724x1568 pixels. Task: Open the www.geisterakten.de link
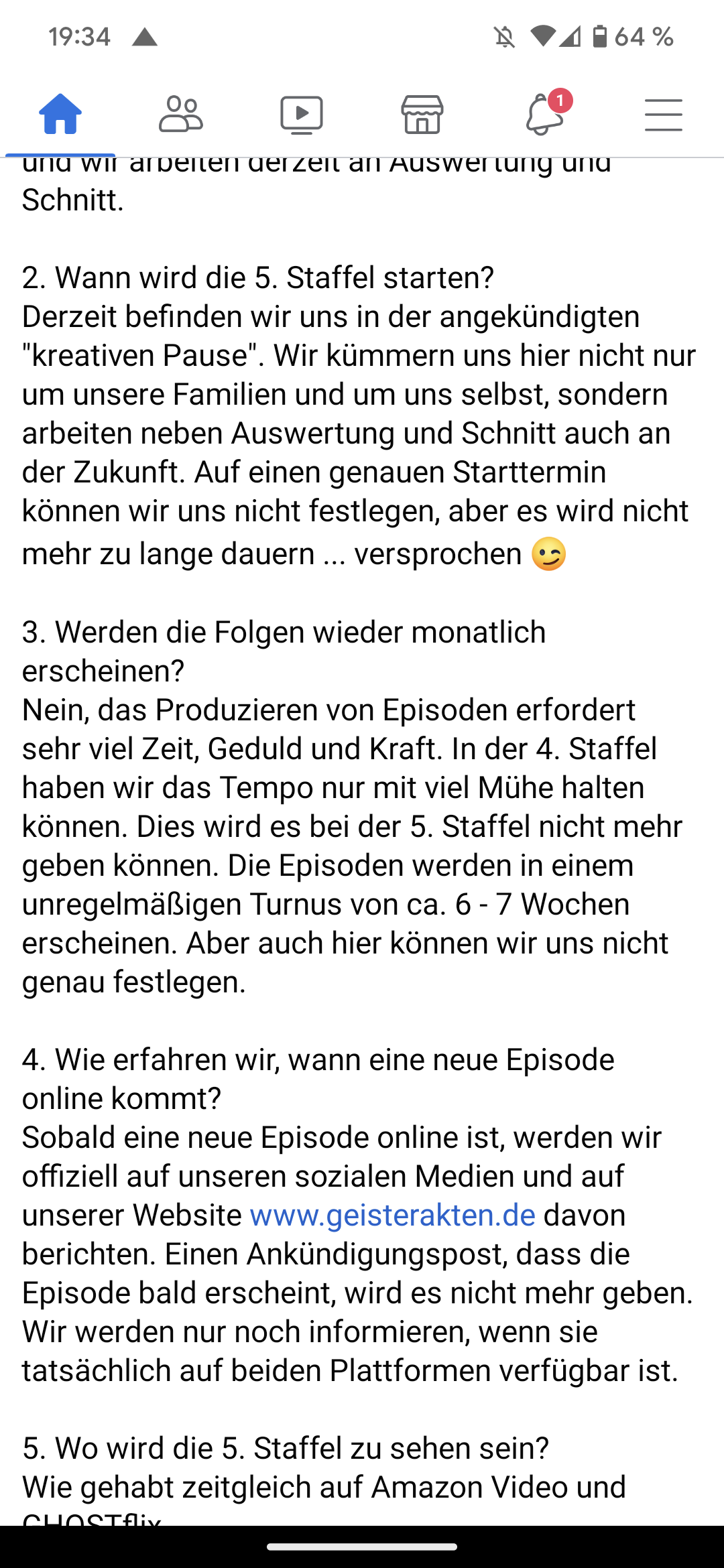pos(393,1215)
